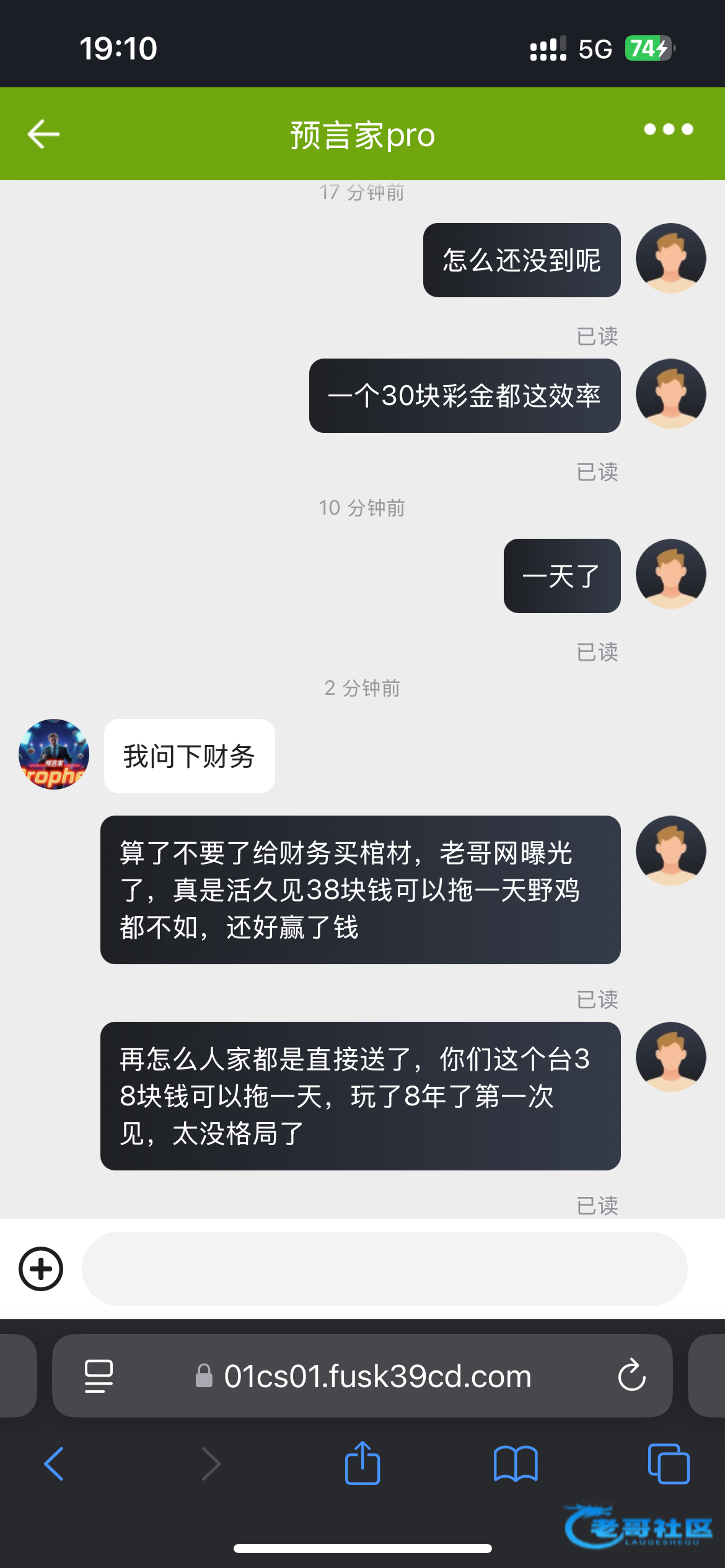Share this page via Safari
Viewport: 725px width, 1568px height.
pos(362,1463)
